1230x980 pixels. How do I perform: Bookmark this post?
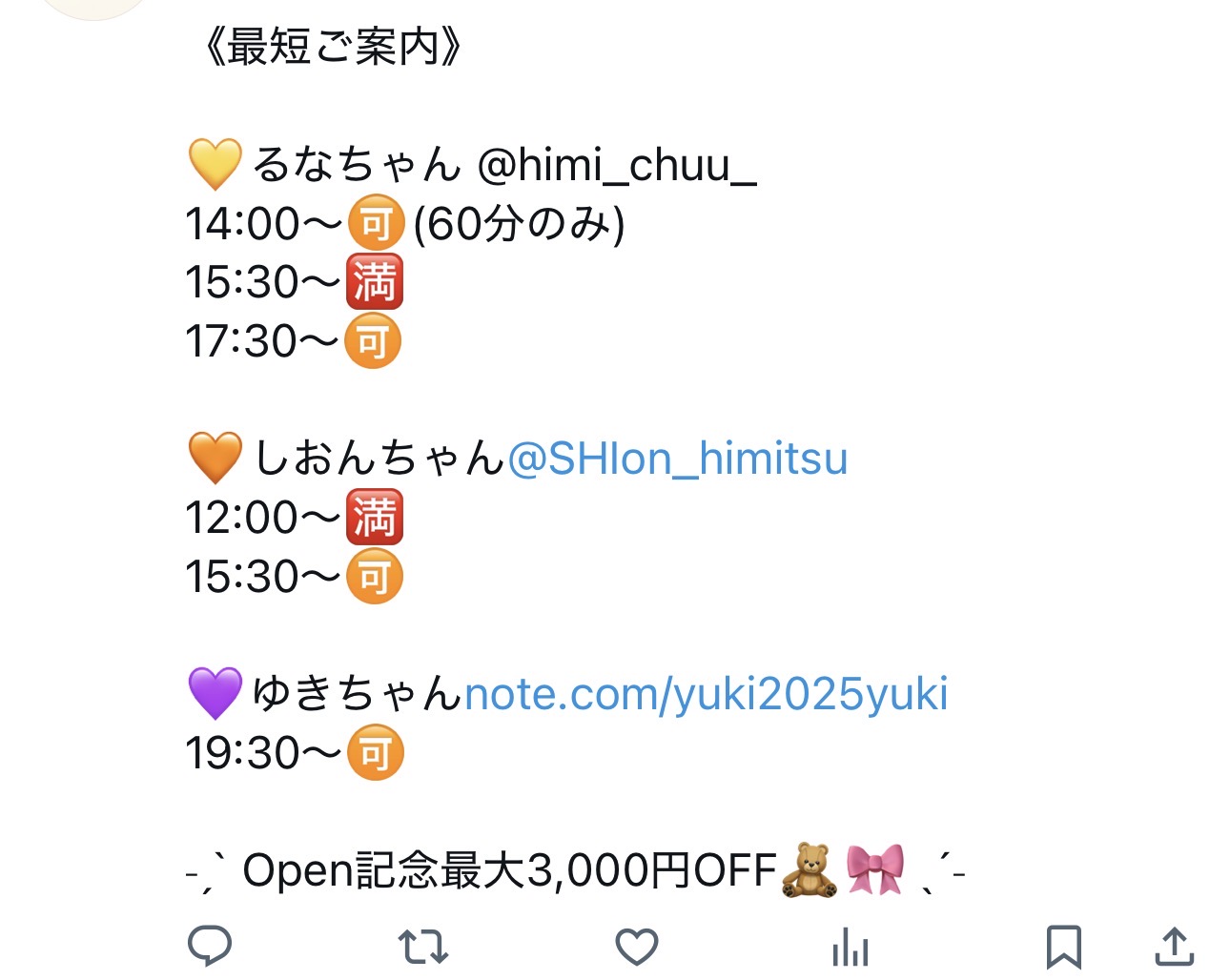tap(1063, 947)
